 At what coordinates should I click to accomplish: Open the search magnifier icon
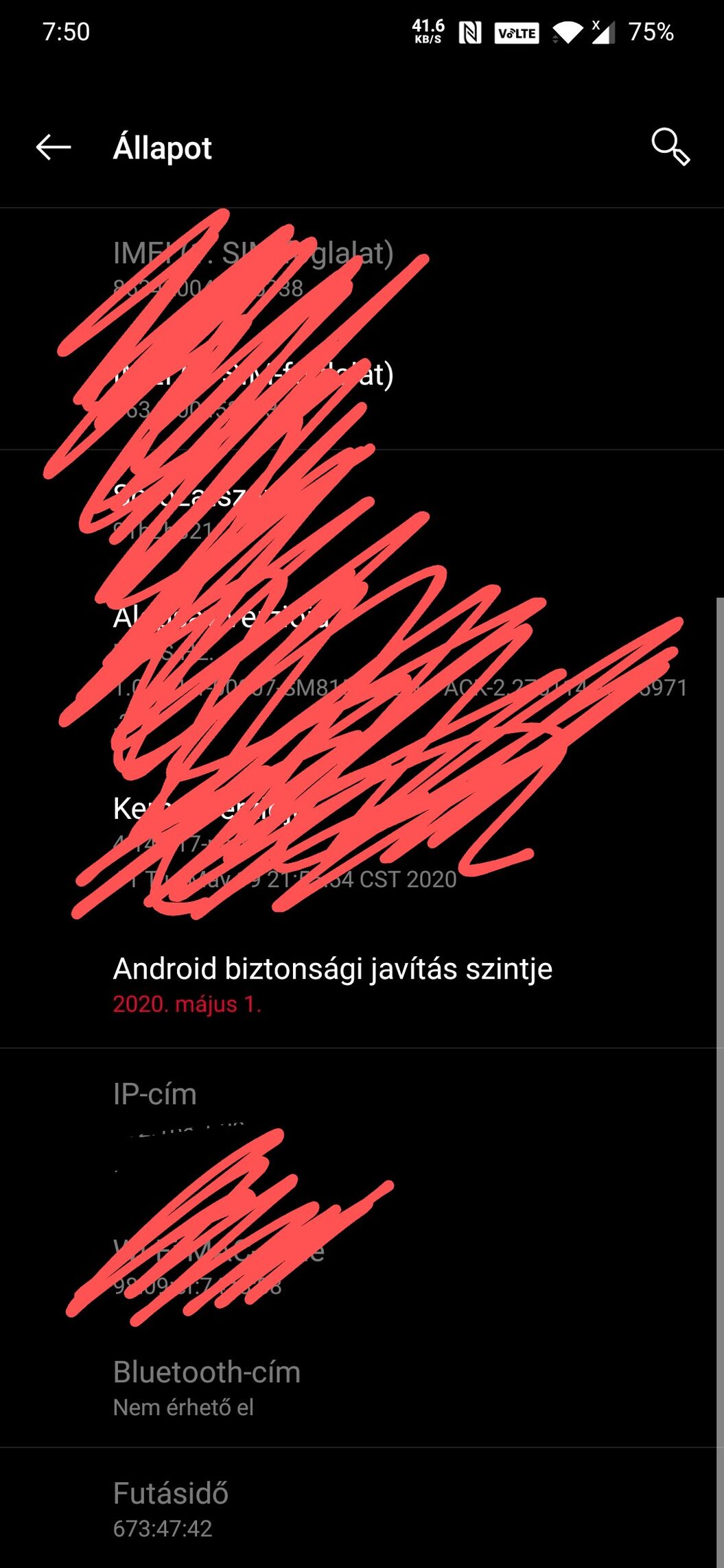click(670, 146)
